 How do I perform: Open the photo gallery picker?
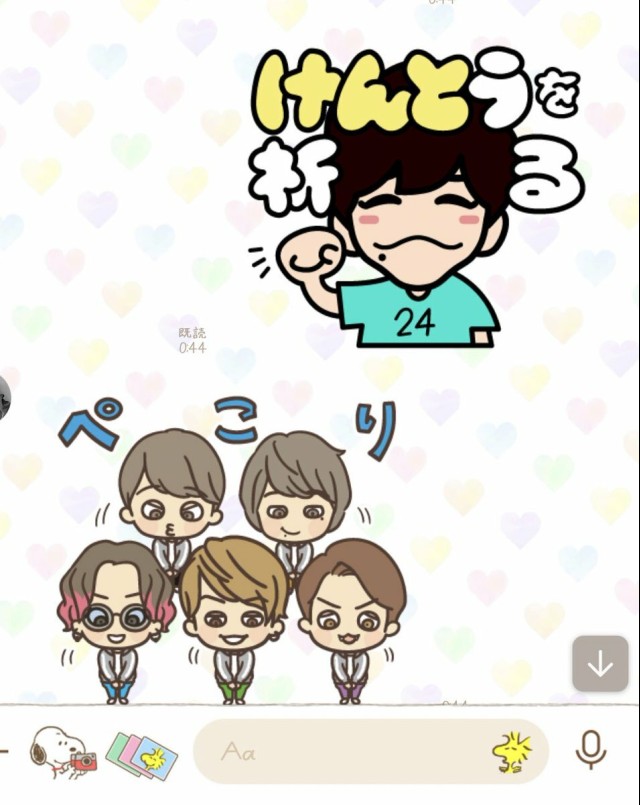(140, 754)
